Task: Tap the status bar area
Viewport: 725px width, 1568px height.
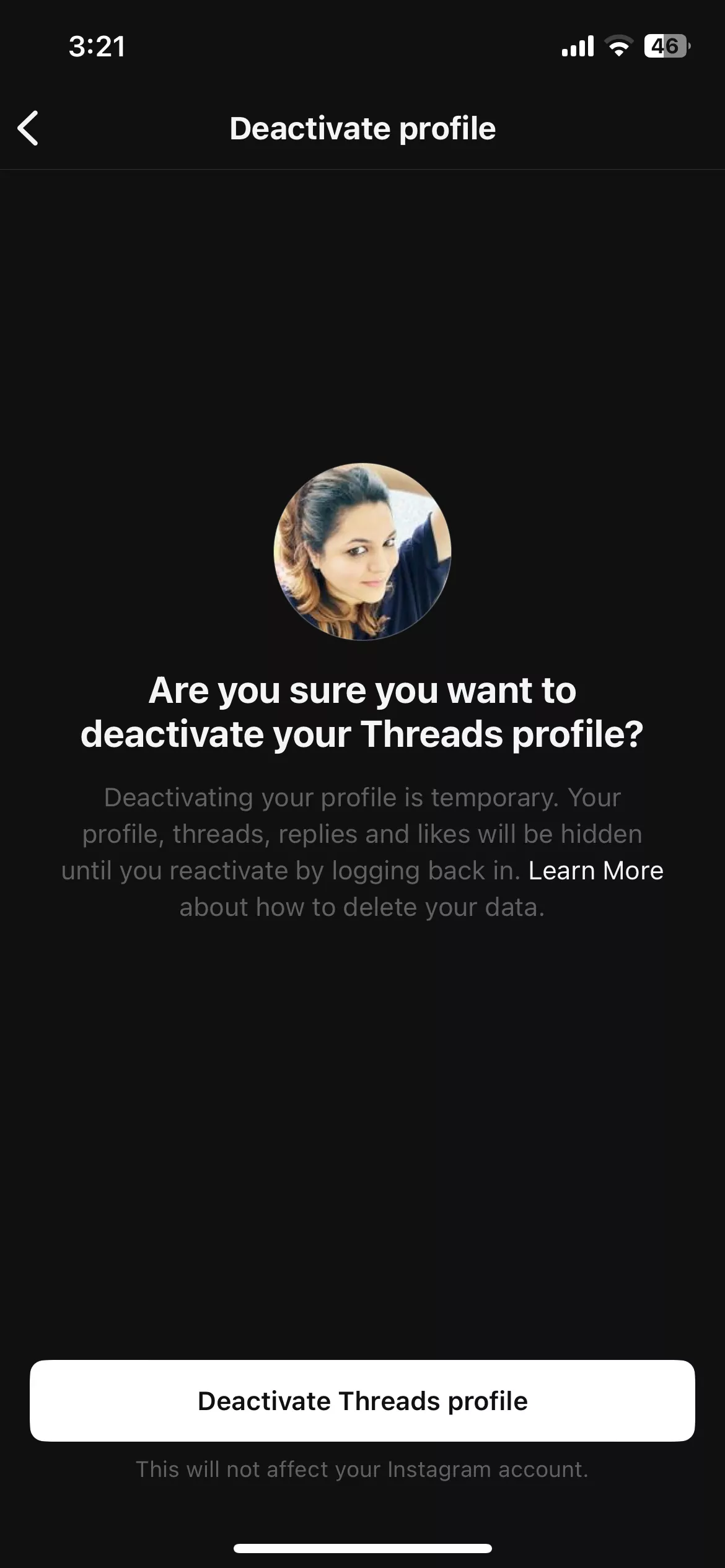Action: 362,45
